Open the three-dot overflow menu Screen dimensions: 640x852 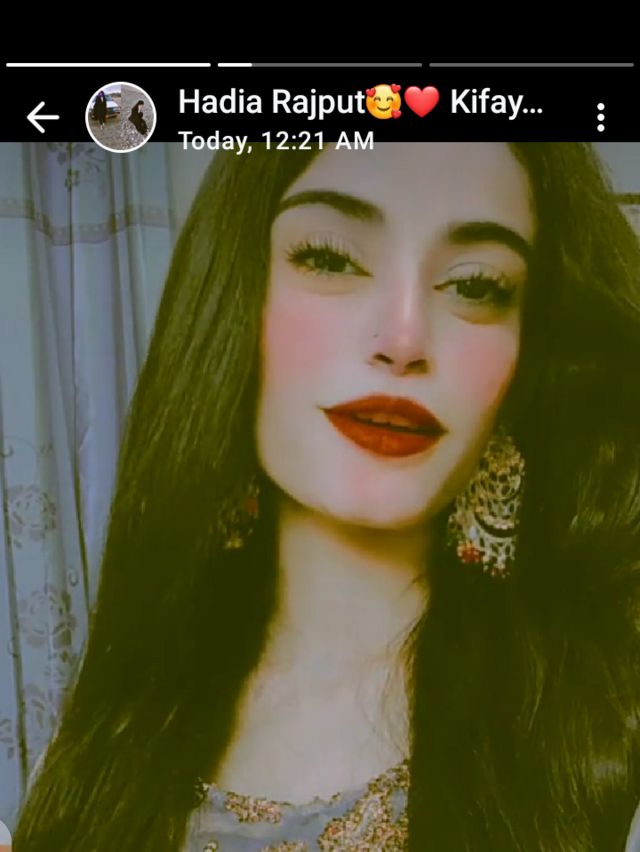pos(600,117)
